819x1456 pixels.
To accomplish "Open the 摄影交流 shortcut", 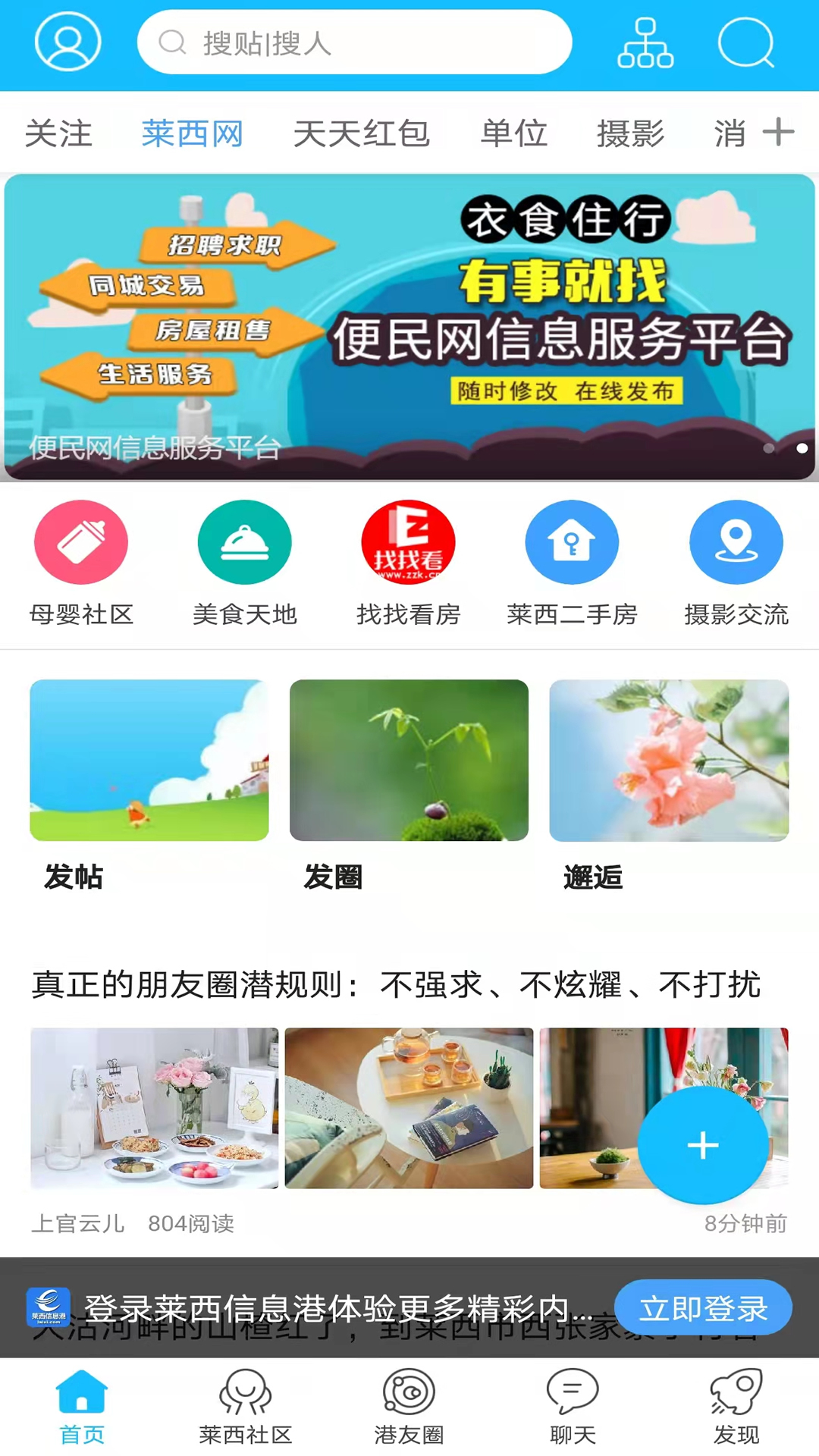I will 736,562.
